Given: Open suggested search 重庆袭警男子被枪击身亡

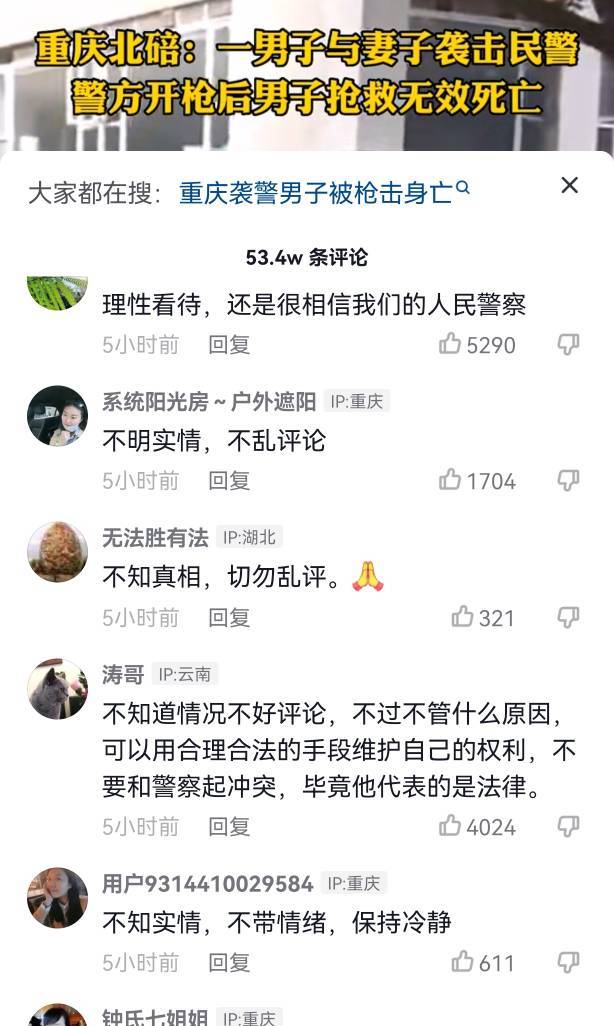Looking at the screenshot, I should (324, 192).
